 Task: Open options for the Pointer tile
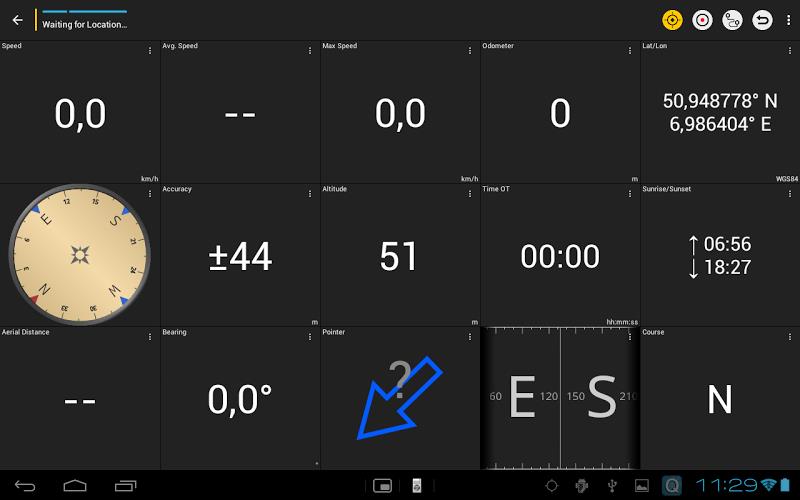point(470,337)
